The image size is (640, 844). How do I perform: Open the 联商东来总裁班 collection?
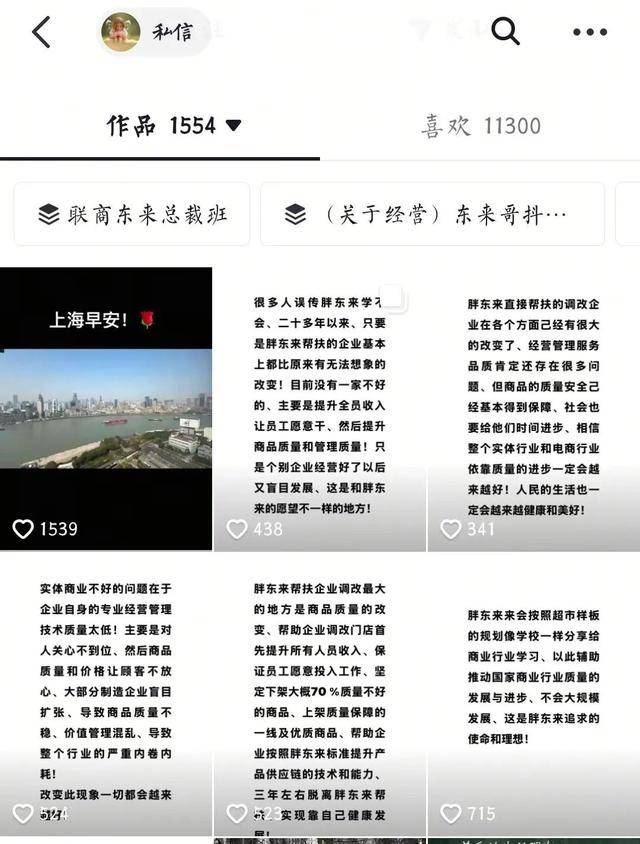point(132,214)
